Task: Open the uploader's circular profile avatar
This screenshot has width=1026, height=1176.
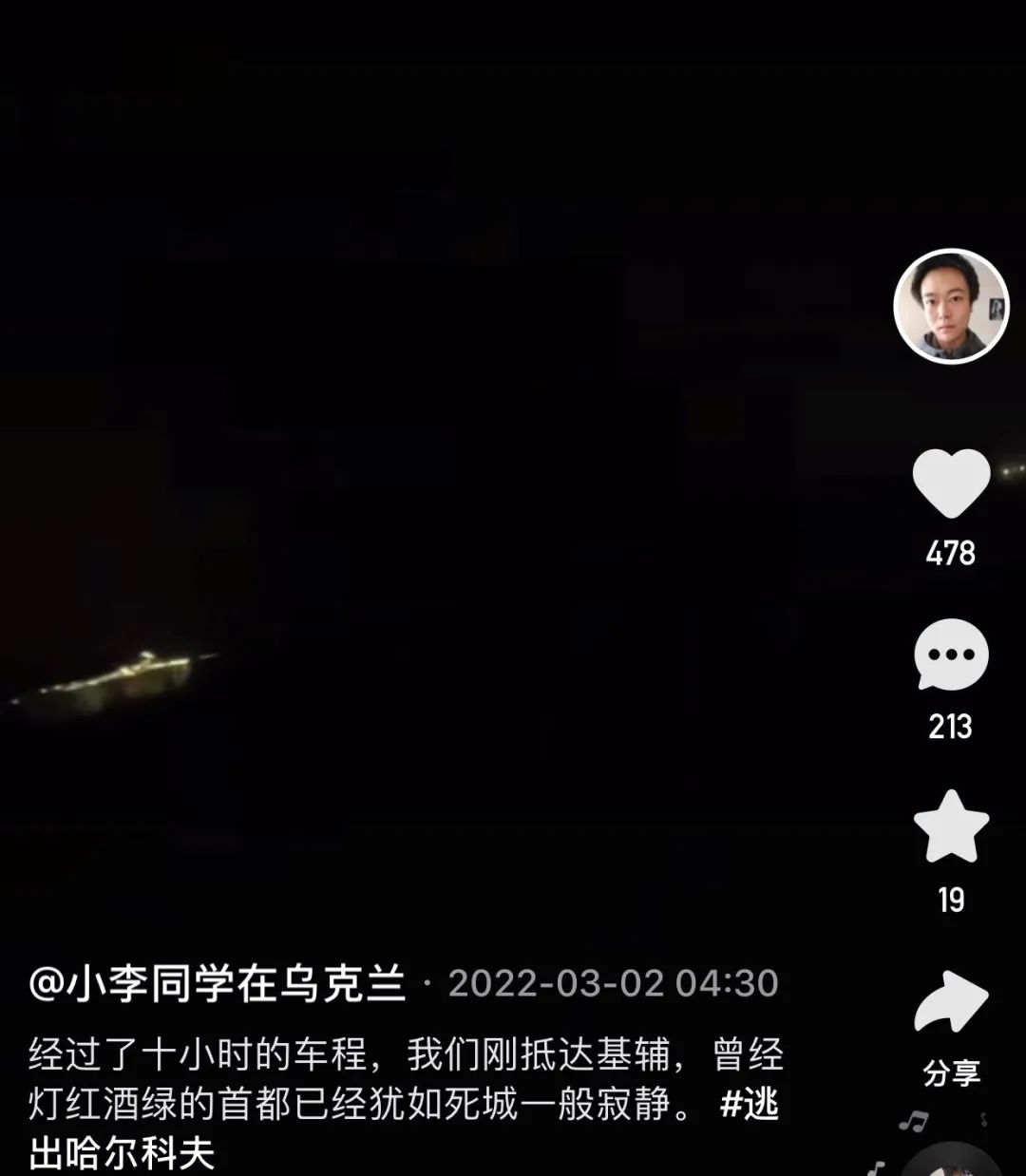Action: [950, 306]
